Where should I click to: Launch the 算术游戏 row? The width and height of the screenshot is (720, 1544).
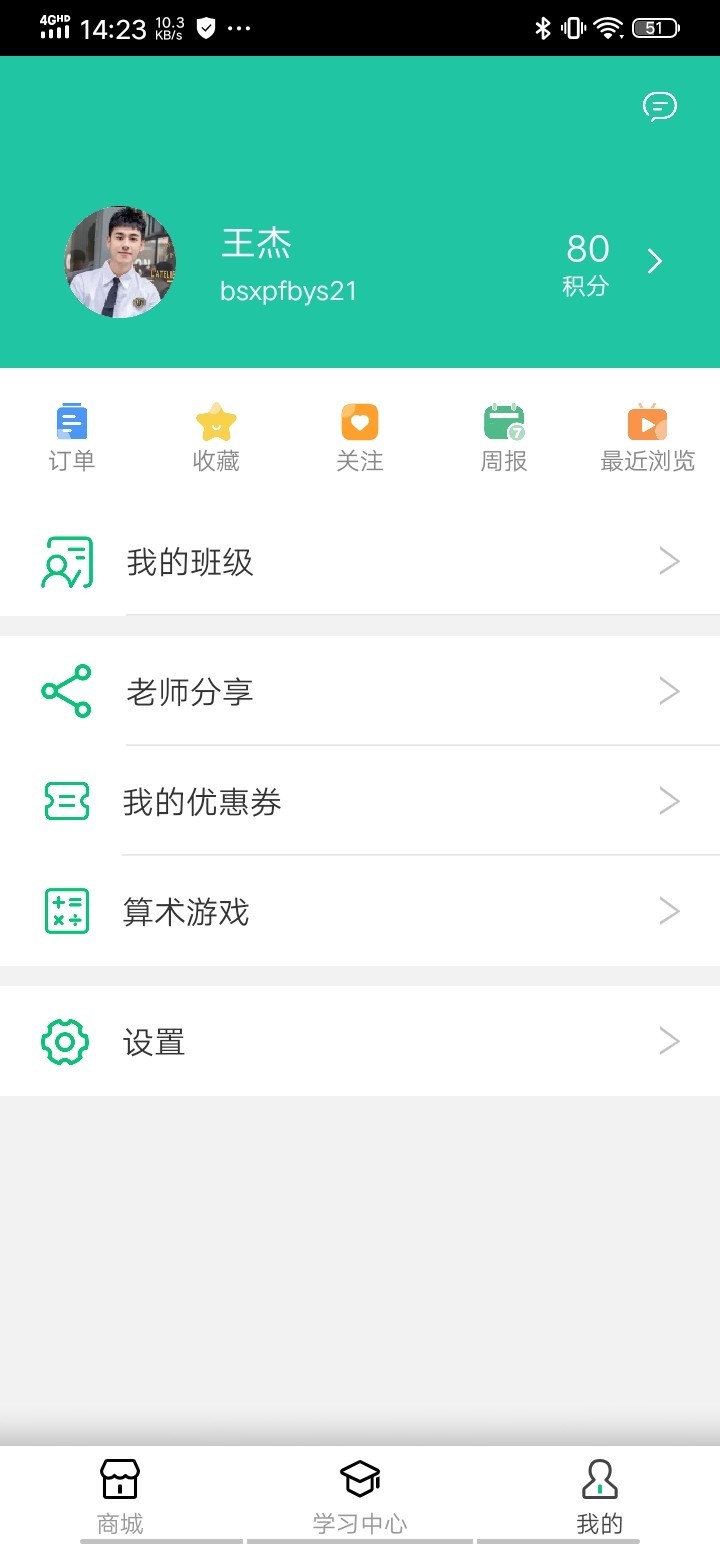(x=360, y=911)
